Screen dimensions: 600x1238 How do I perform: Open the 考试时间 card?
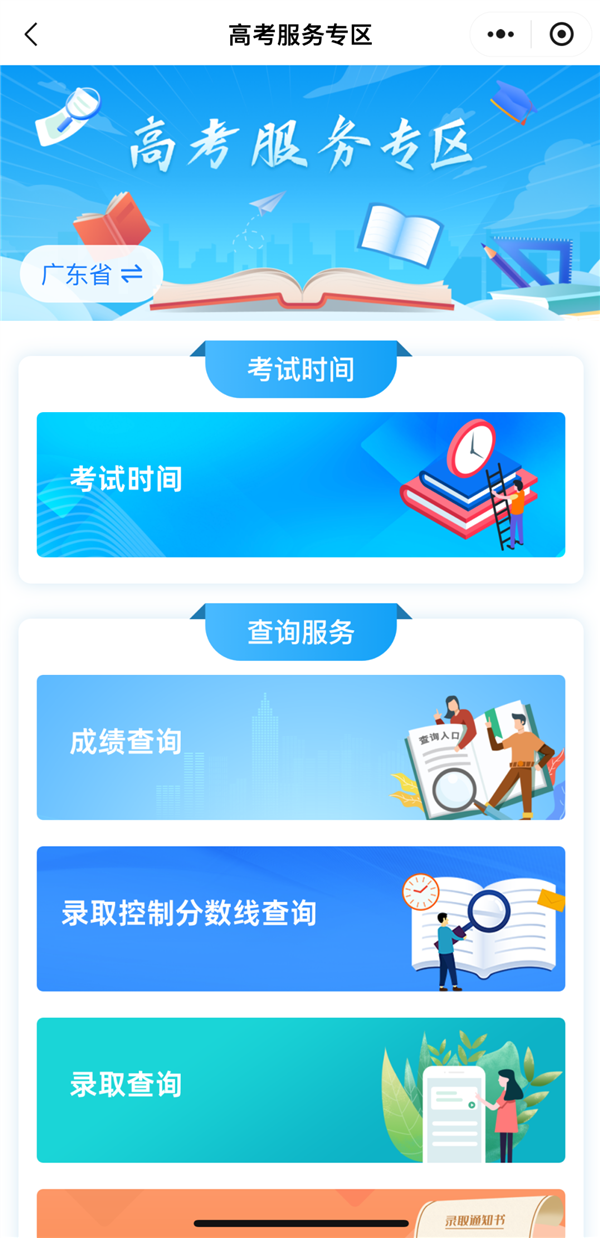[300, 484]
